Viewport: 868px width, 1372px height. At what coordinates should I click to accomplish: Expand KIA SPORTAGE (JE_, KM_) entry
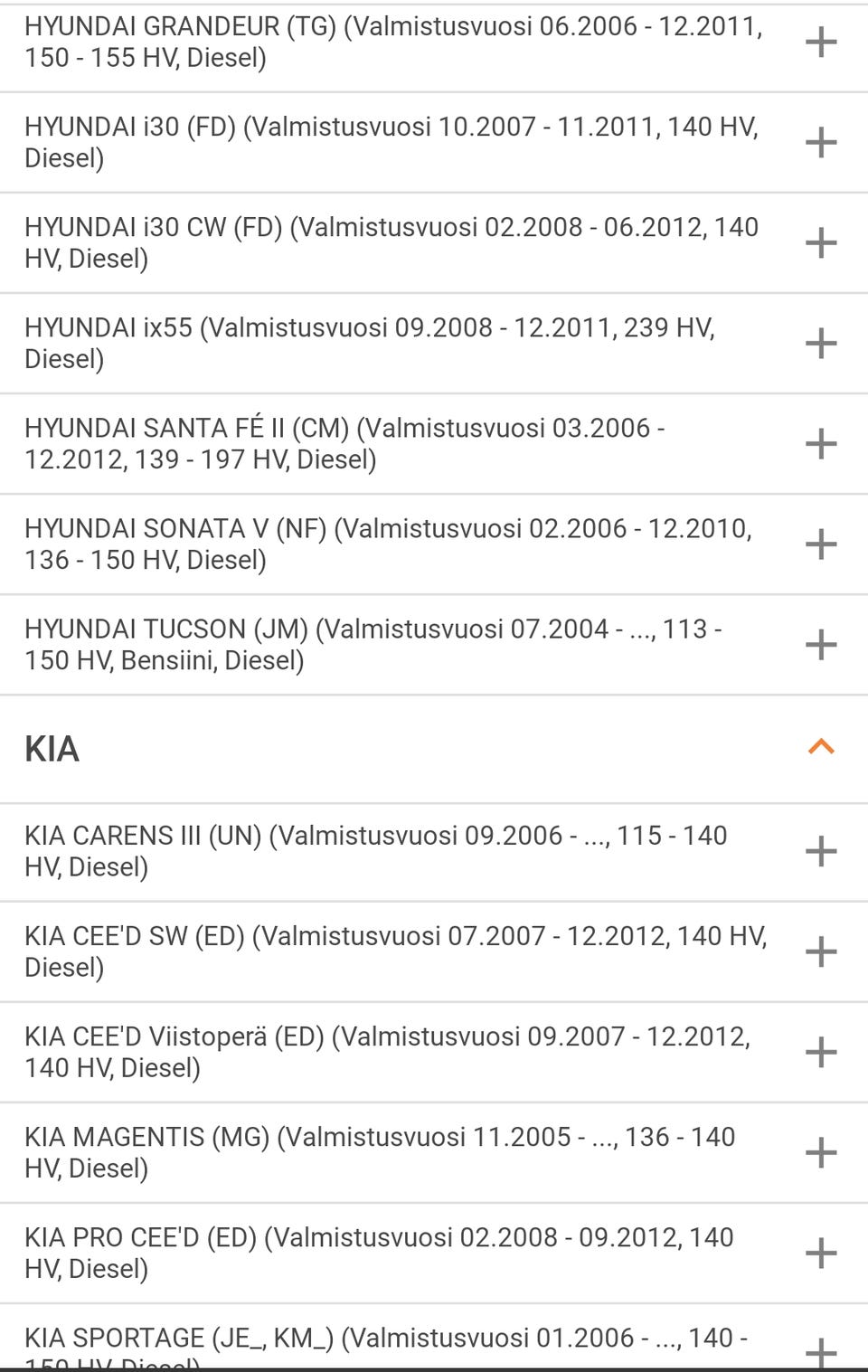tap(820, 1351)
